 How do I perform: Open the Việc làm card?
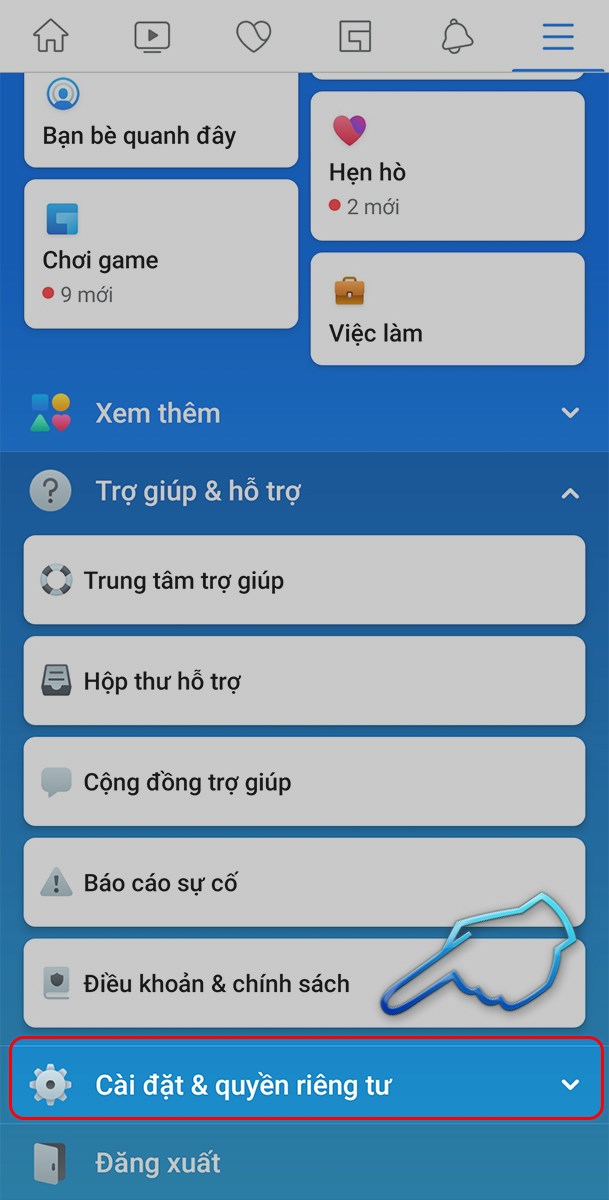(x=447, y=309)
